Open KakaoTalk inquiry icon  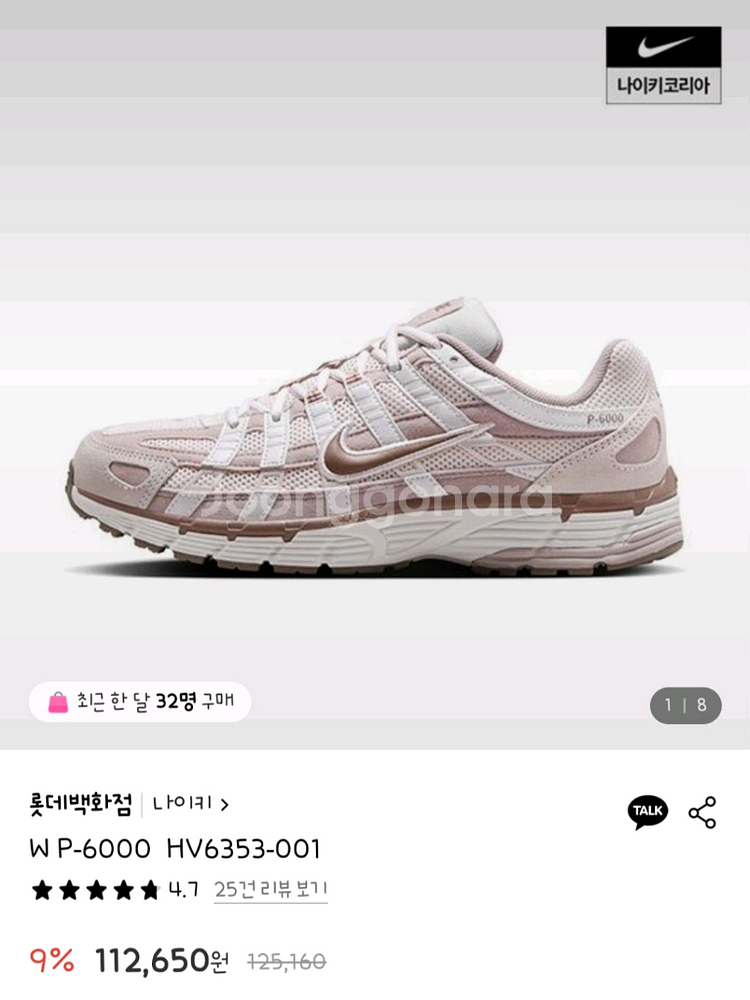pos(647,811)
